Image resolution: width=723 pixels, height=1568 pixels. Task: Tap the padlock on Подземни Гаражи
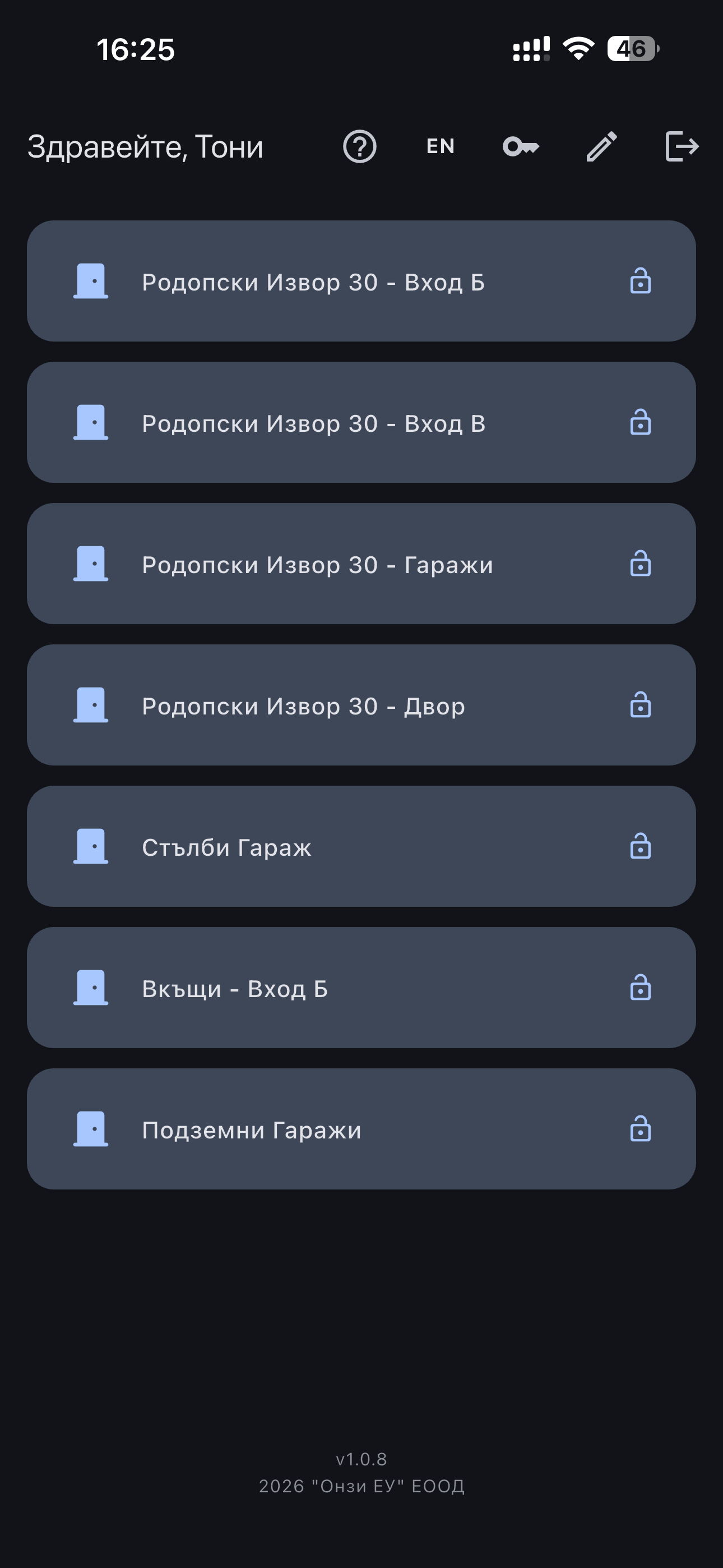[641, 1129]
